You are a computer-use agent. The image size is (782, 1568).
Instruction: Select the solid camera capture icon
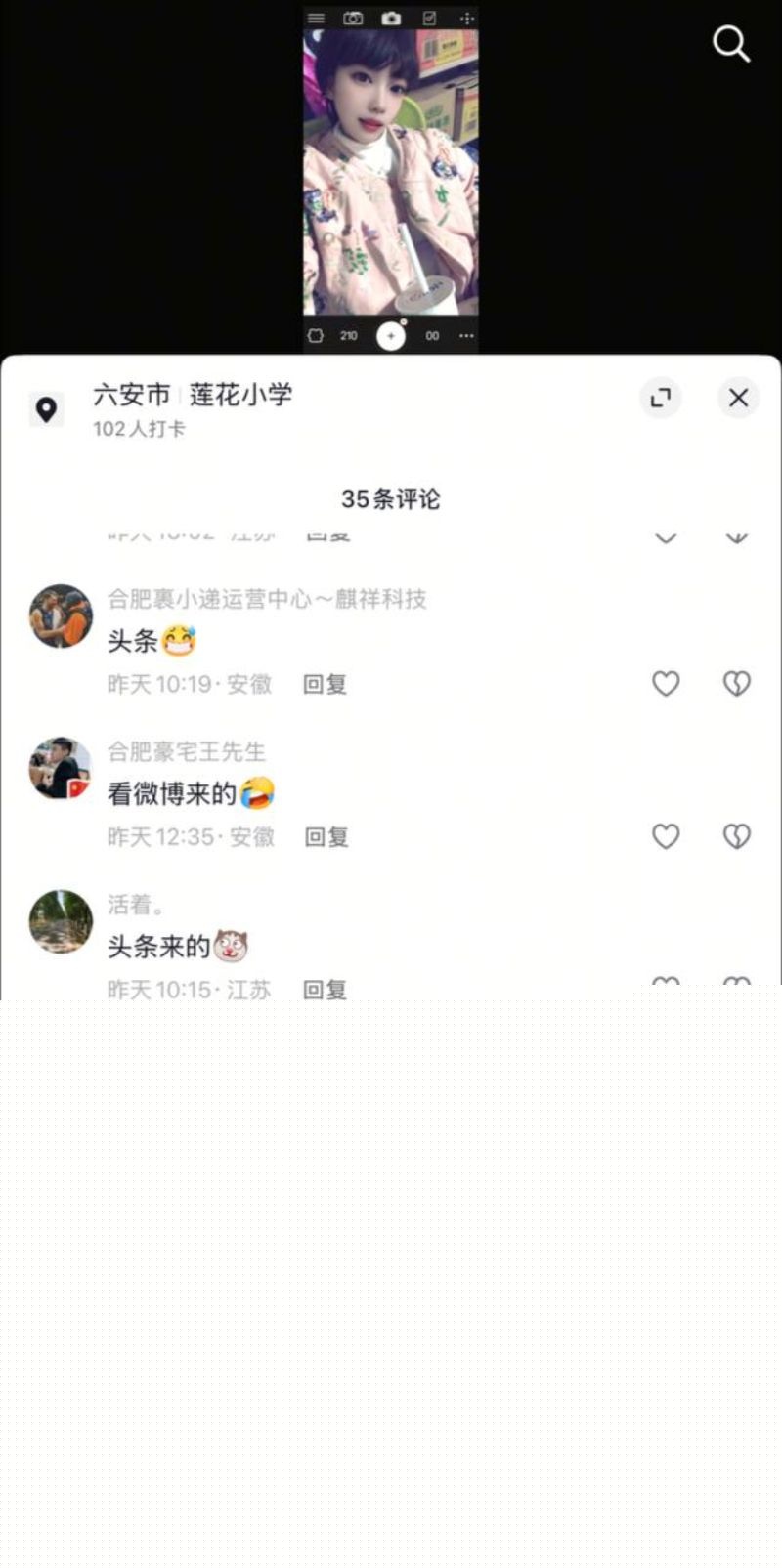pyautogui.click(x=393, y=18)
